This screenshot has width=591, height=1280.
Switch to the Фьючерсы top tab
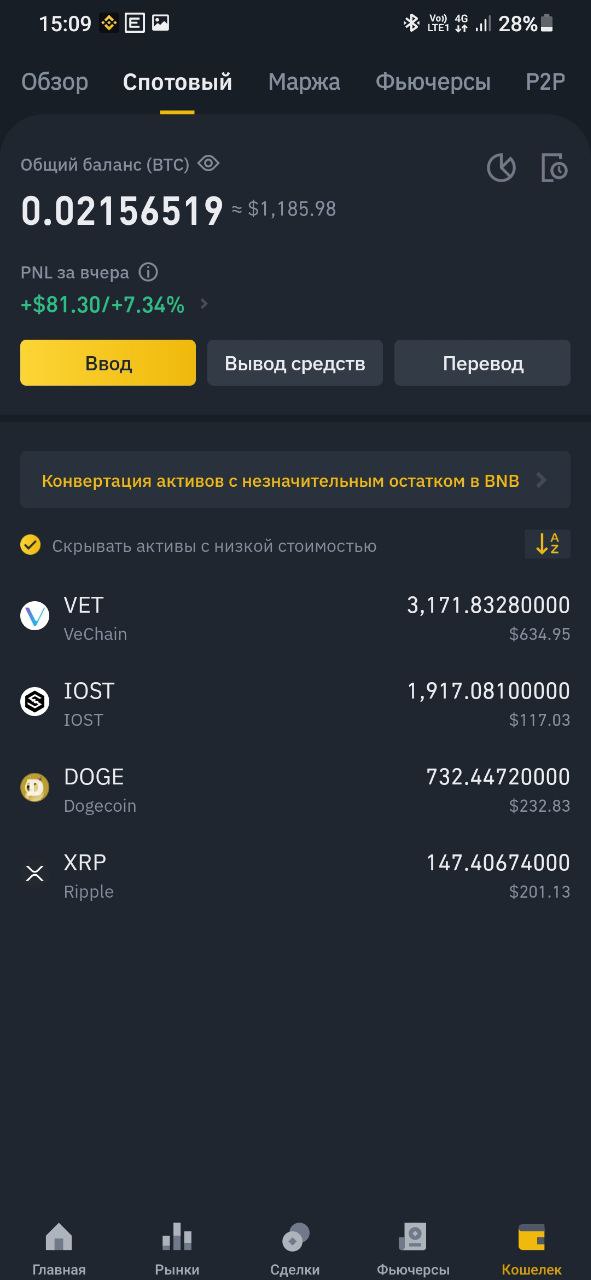pos(433,82)
